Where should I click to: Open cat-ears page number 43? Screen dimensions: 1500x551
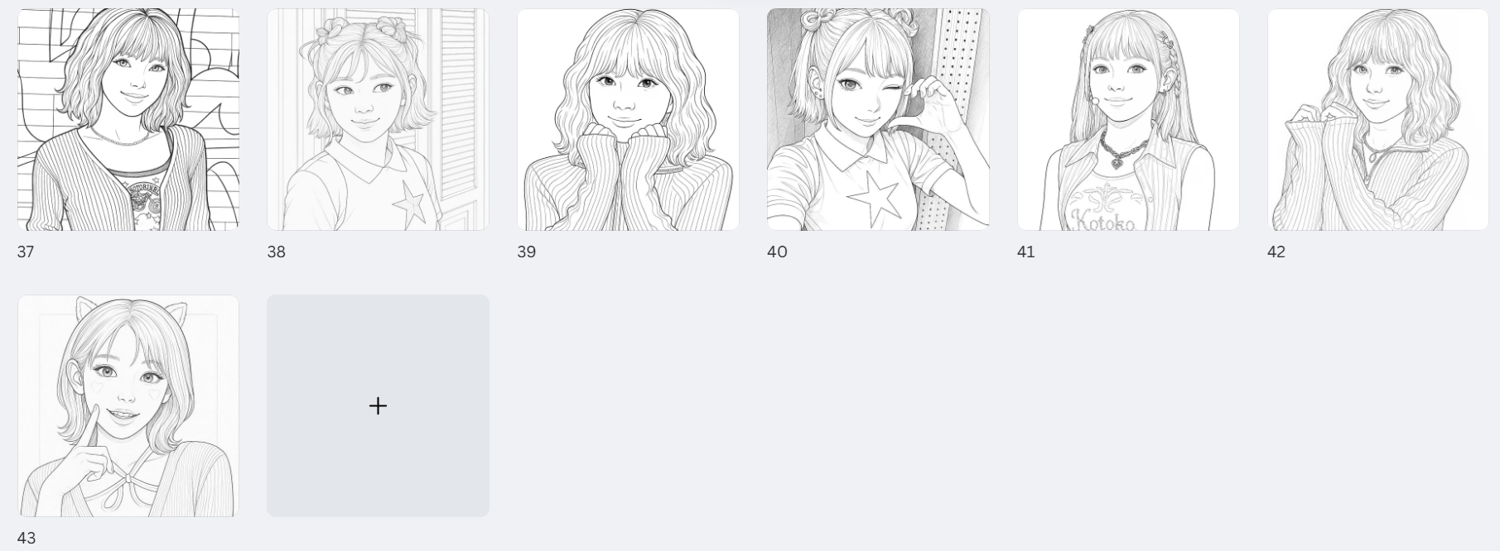pyautogui.click(x=128, y=406)
